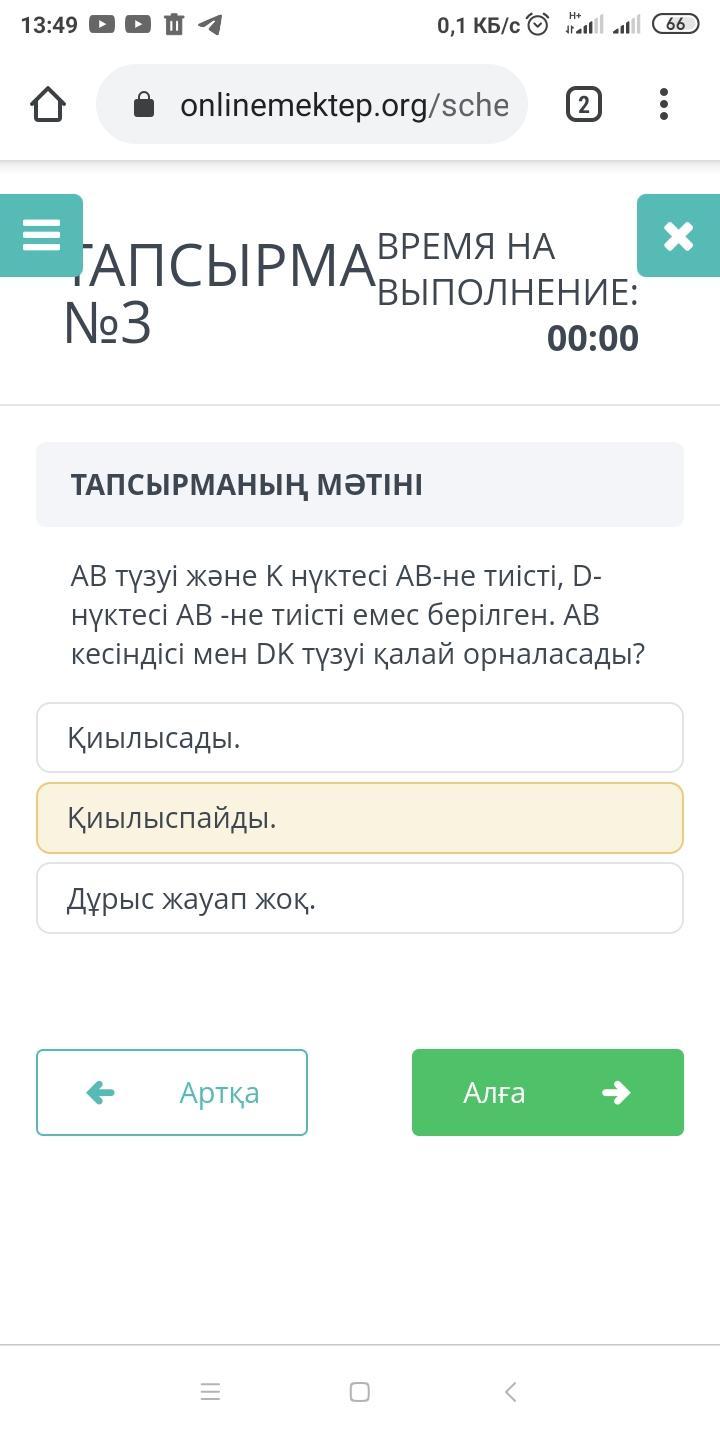Tap the system back button
This screenshot has width=720, height=1440.
click(x=510, y=1391)
